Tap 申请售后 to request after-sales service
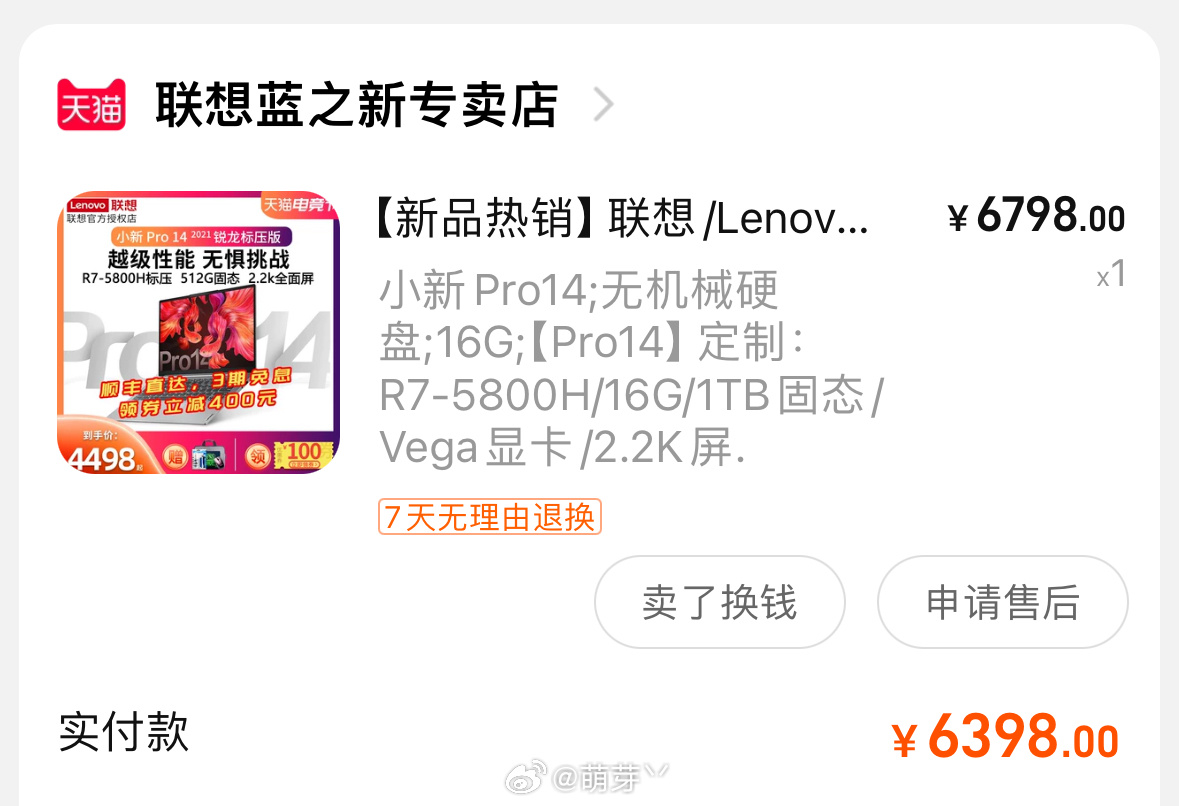 pos(1002,603)
